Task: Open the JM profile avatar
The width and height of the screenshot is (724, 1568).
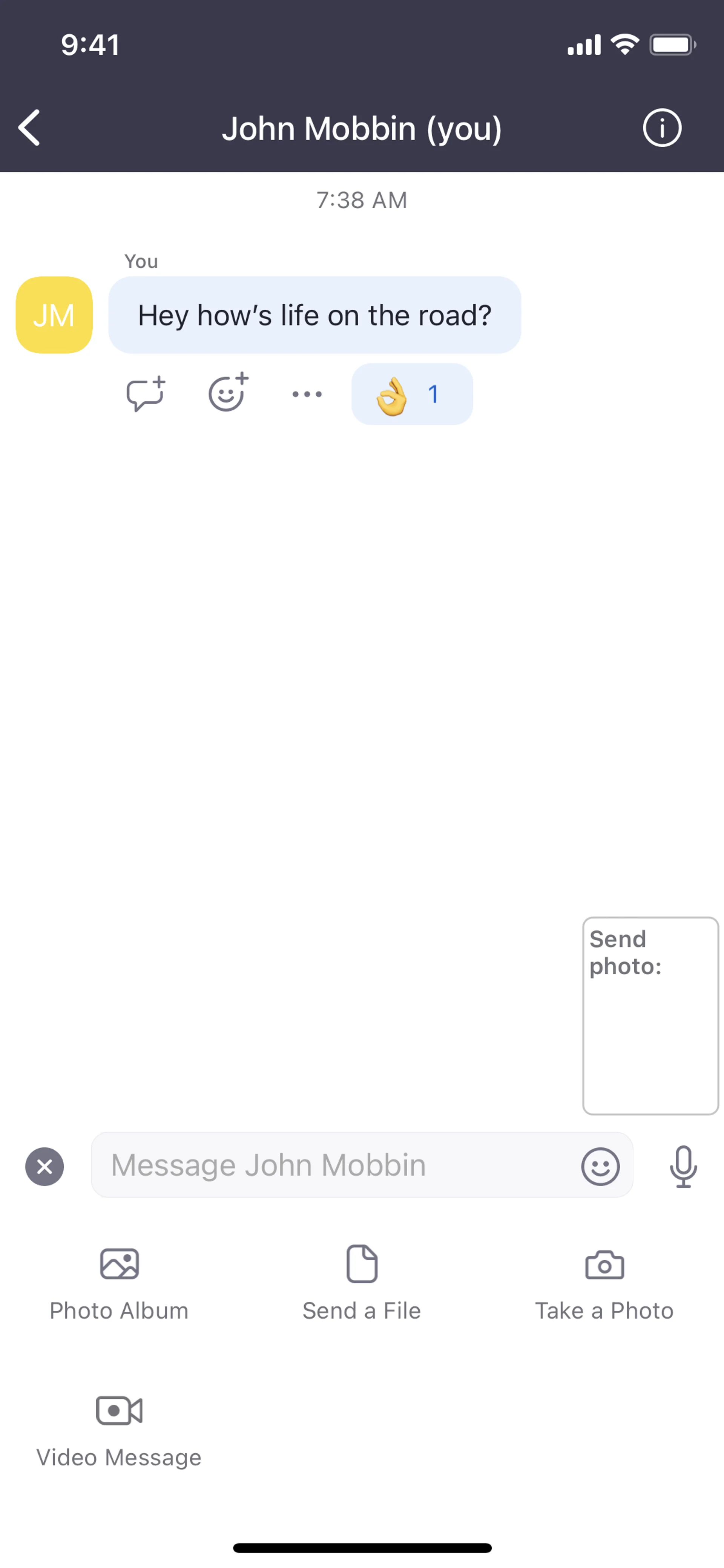Action: (54, 315)
